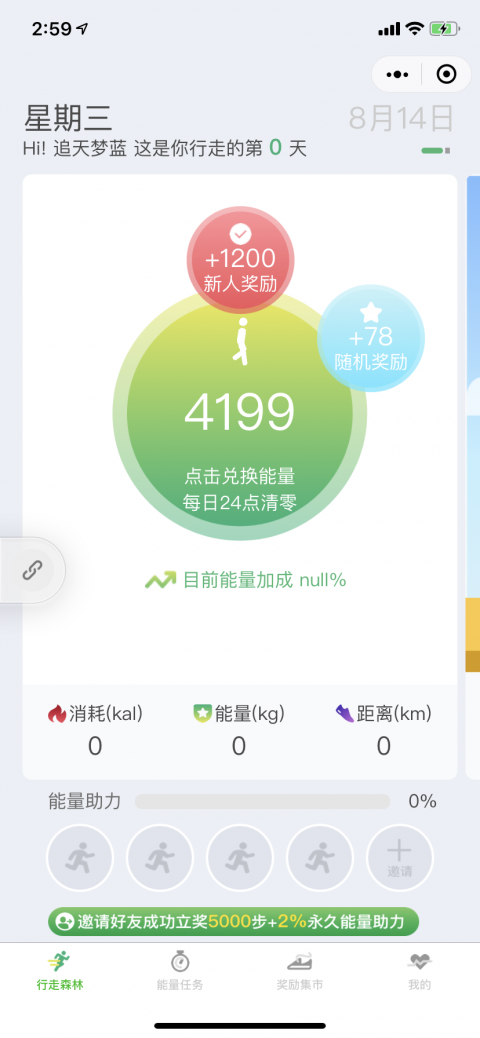Collect the +78 随机奖励 bubble
The image size is (480, 1038).
click(x=371, y=338)
